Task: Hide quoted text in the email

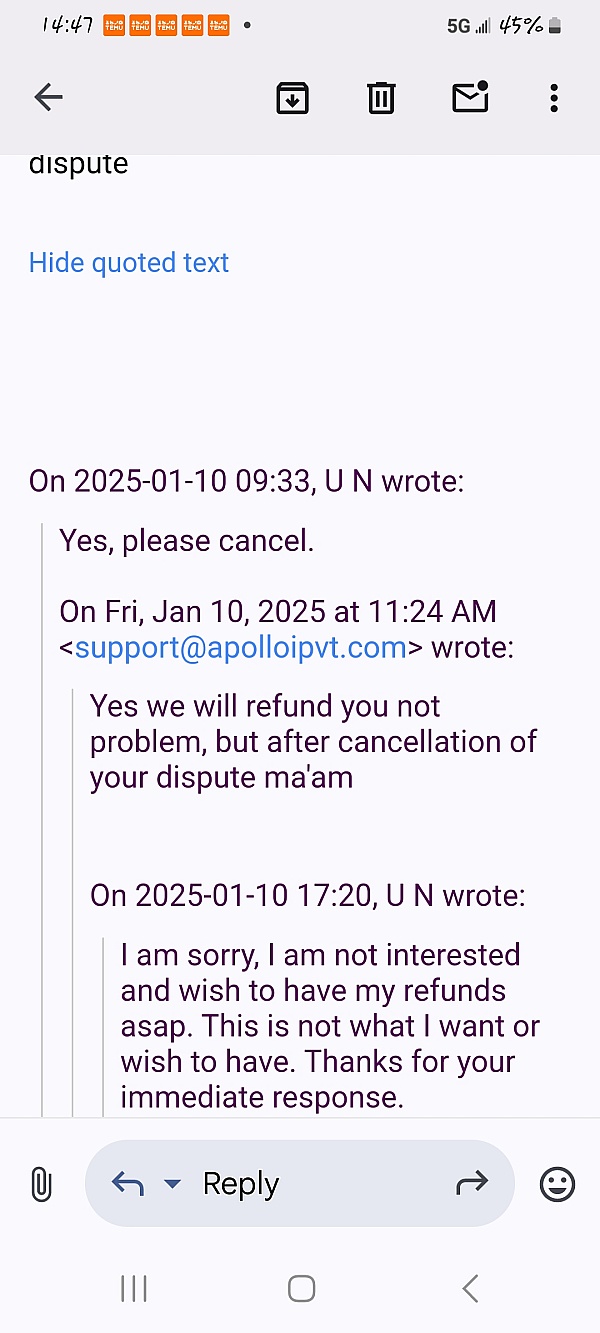Action: [129, 263]
